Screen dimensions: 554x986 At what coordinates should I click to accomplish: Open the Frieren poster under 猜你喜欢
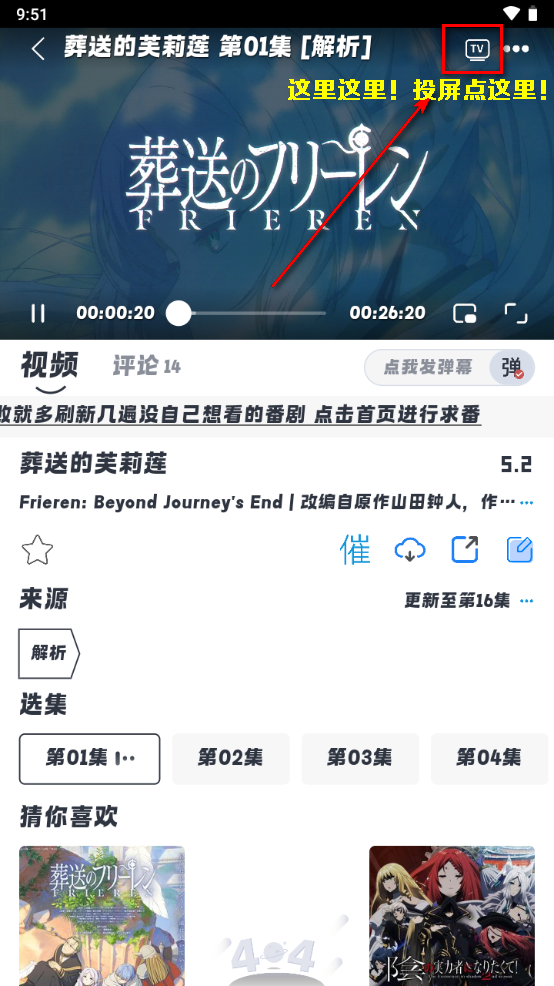coord(102,916)
